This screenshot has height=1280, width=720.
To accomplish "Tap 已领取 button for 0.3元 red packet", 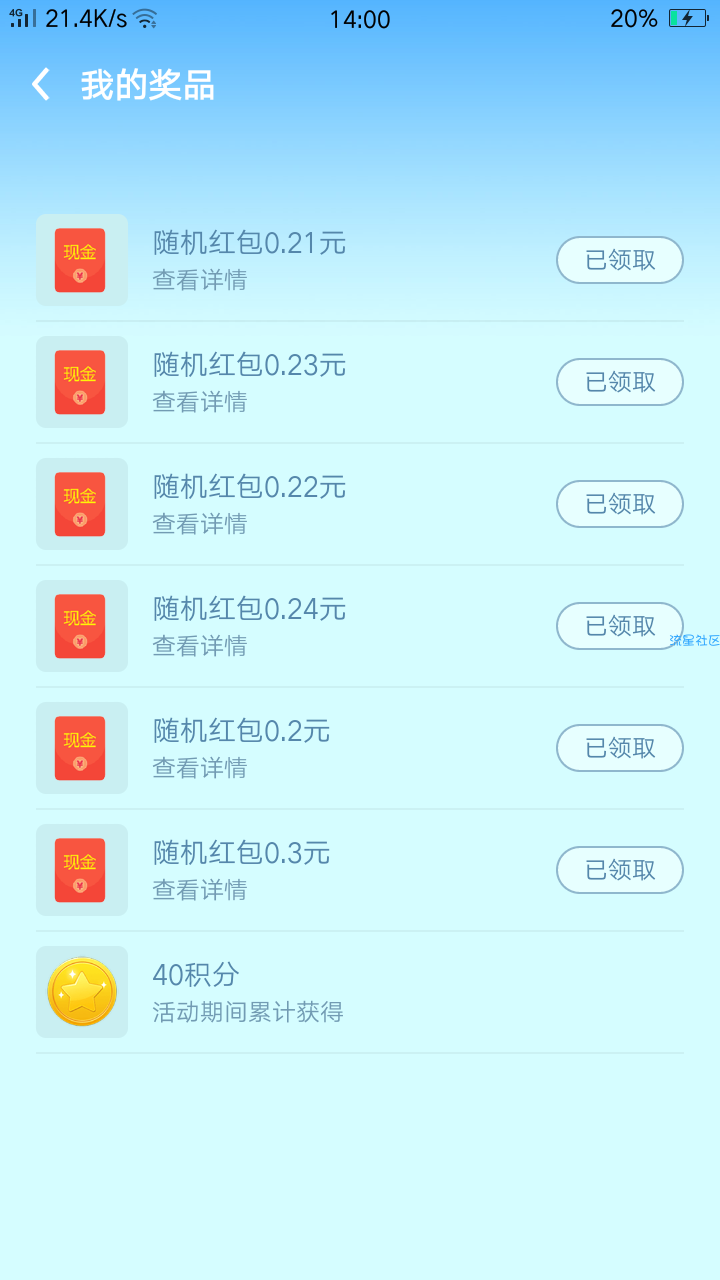I will point(620,870).
